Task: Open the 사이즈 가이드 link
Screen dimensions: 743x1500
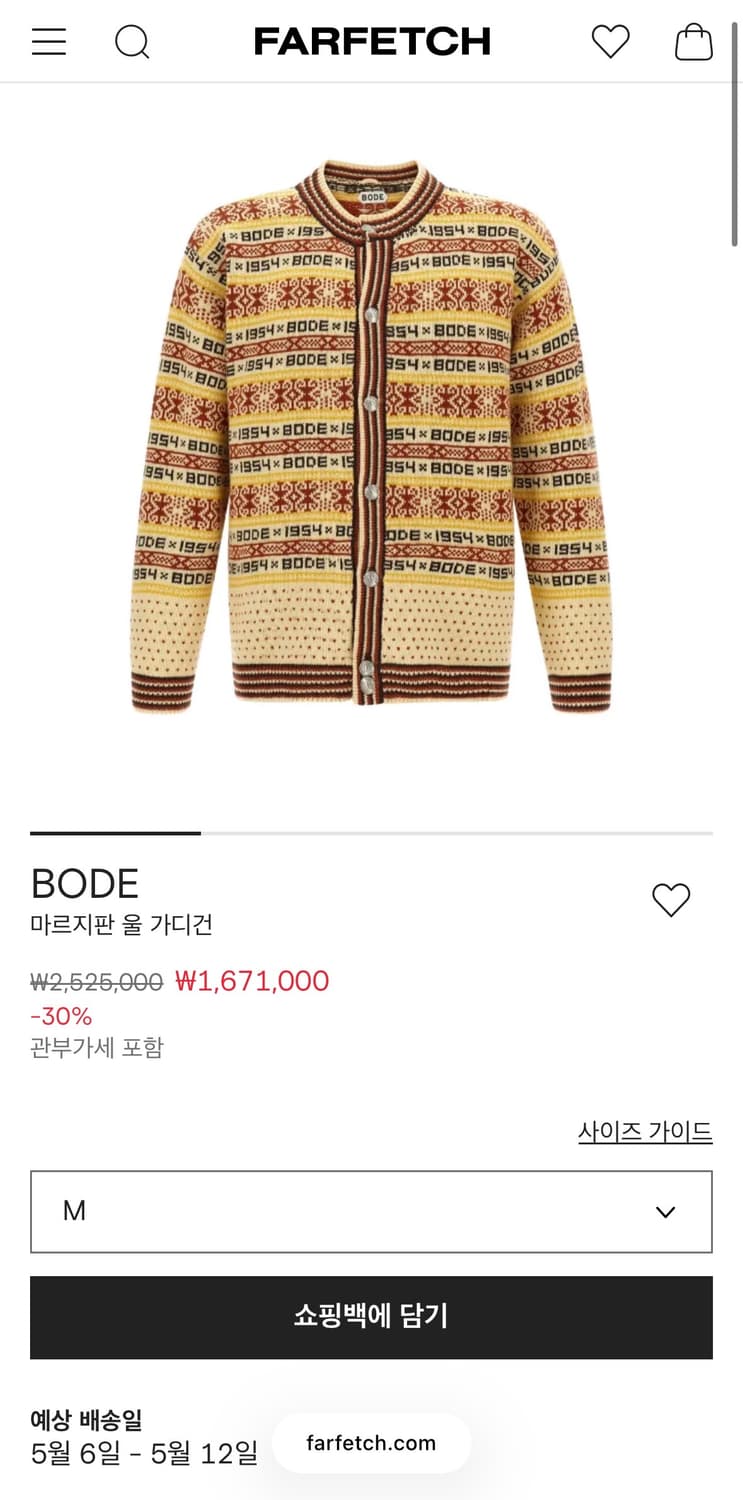Action: (645, 1131)
